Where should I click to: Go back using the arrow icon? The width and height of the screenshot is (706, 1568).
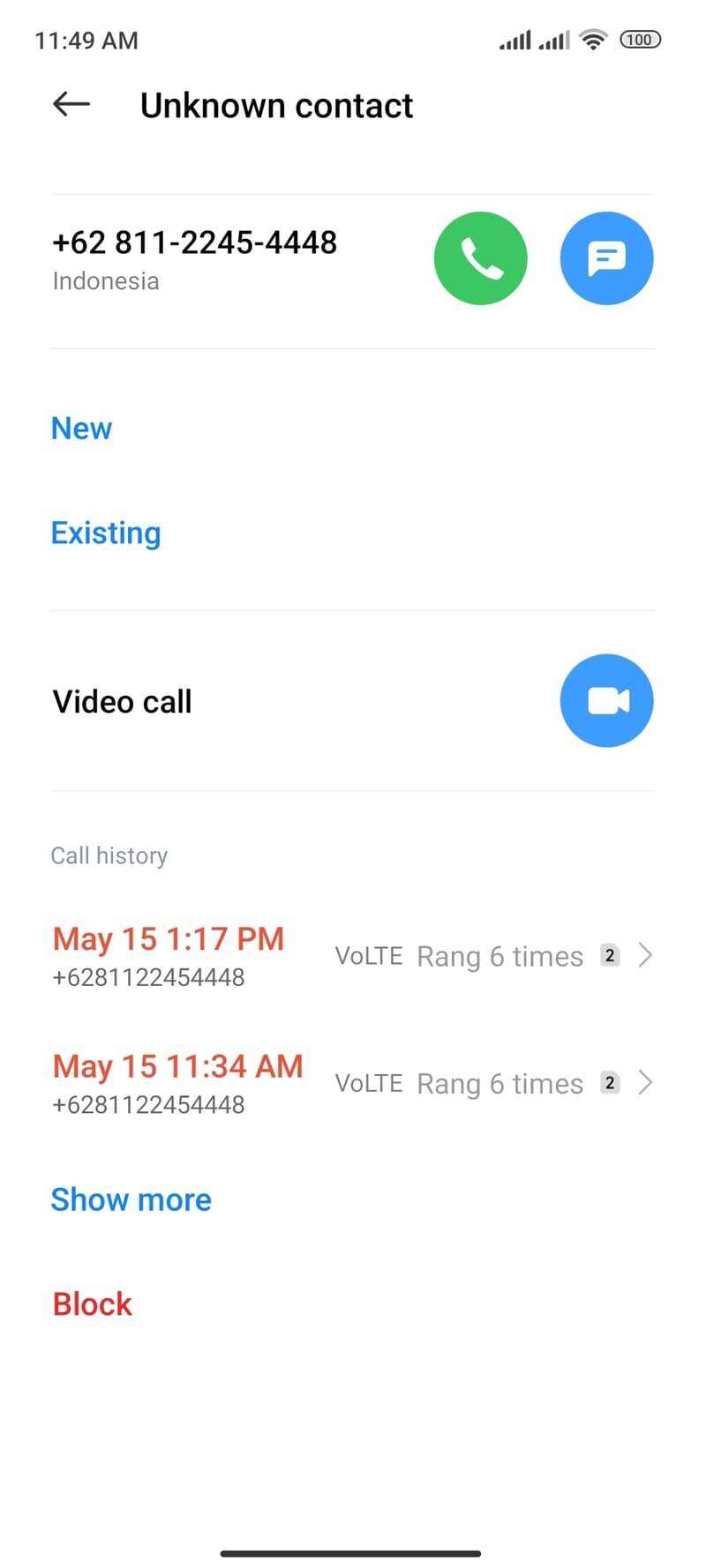pos(71,104)
